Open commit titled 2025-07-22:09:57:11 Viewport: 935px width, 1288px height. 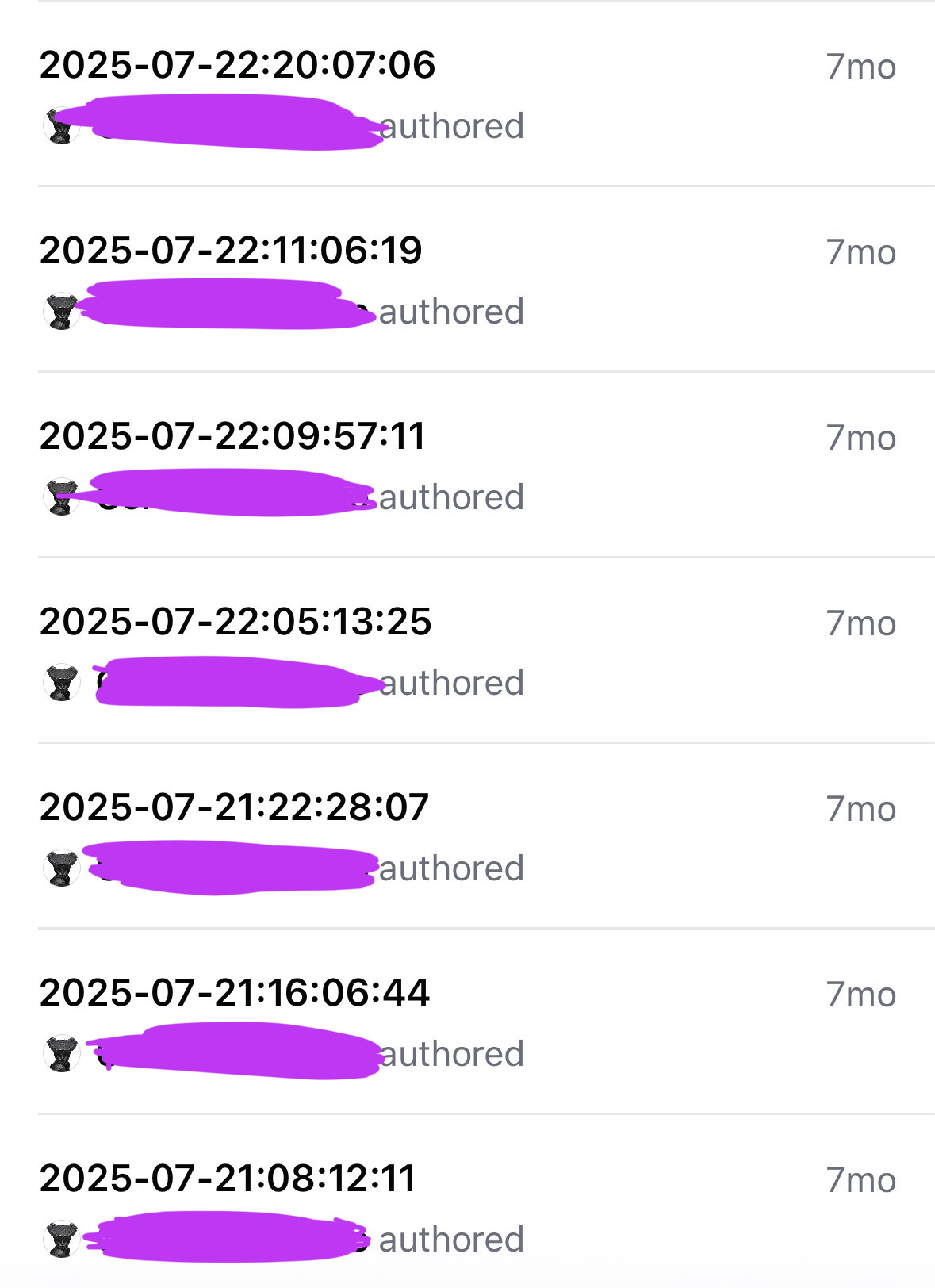pyautogui.click(x=232, y=437)
